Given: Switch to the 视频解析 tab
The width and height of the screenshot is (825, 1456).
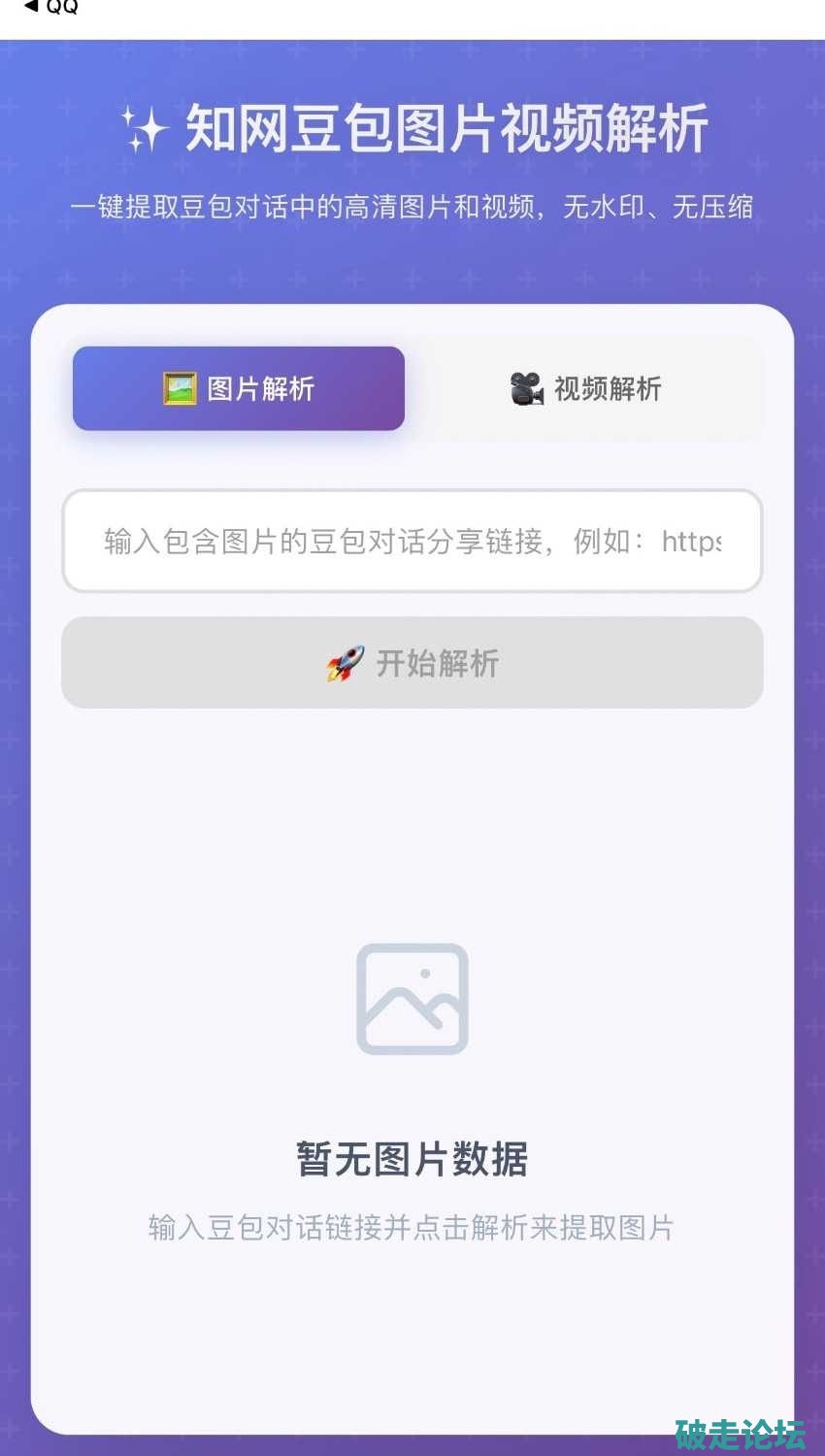Looking at the screenshot, I should click(x=586, y=389).
